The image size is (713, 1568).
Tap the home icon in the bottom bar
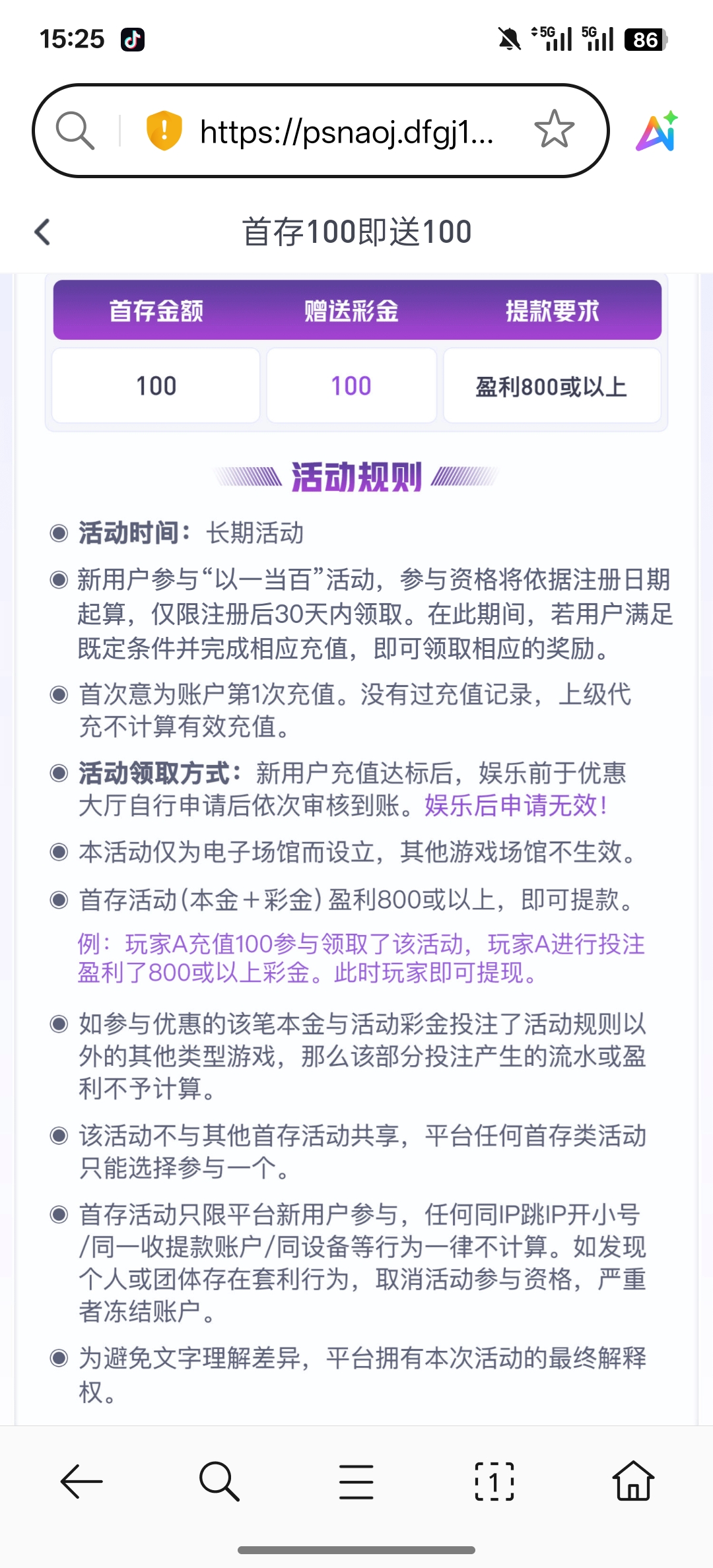pos(632,1482)
